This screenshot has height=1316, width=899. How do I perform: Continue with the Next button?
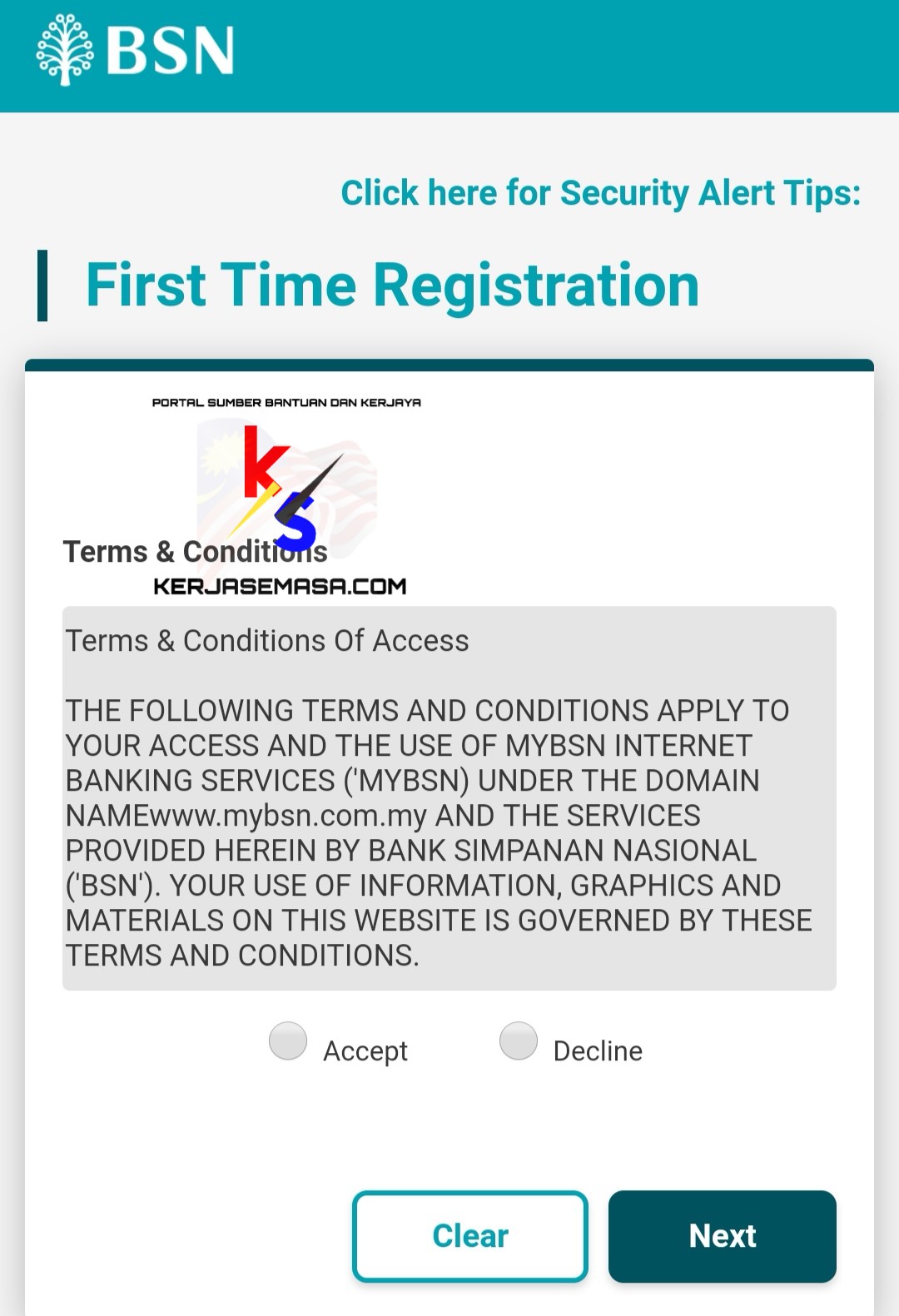(722, 1236)
